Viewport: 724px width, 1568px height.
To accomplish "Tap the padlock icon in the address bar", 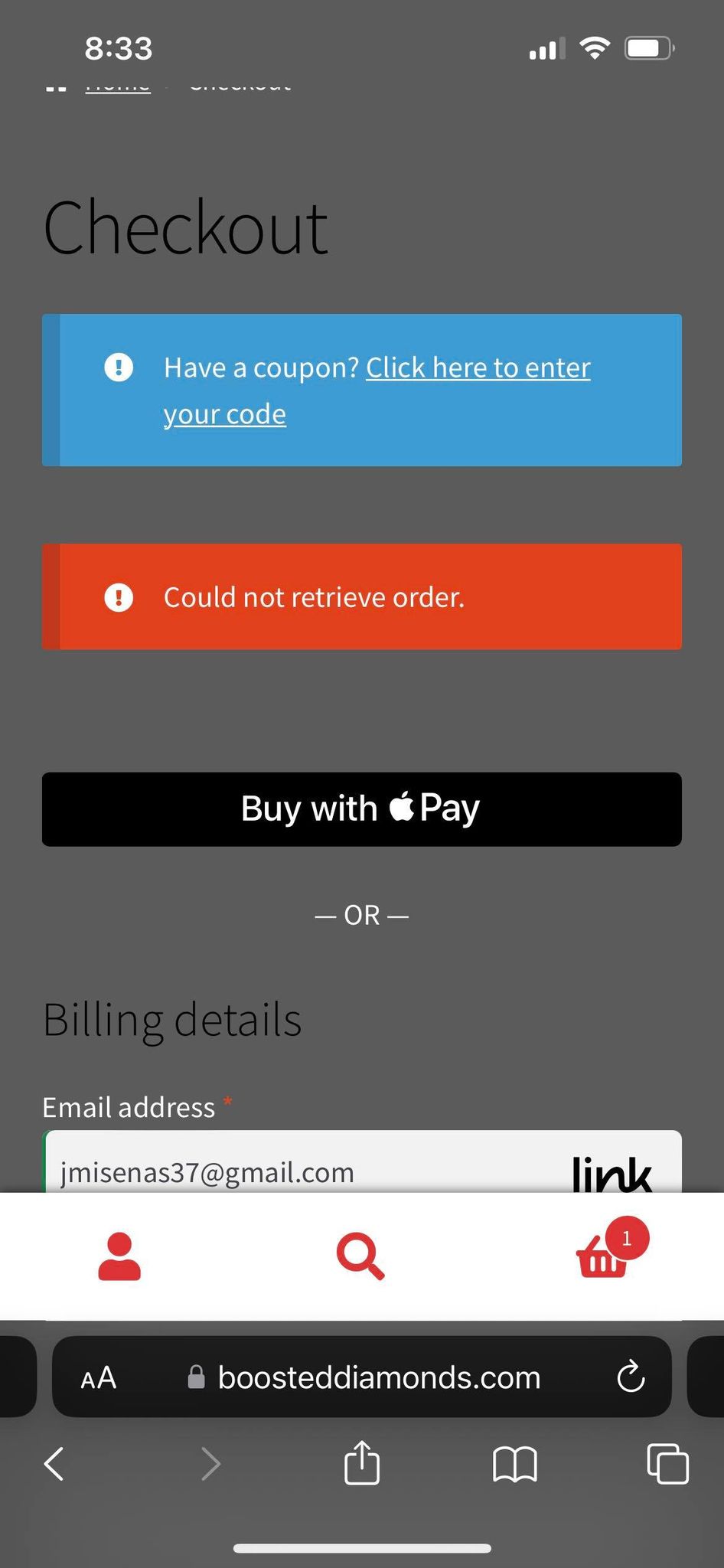I will click(x=196, y=1377).
